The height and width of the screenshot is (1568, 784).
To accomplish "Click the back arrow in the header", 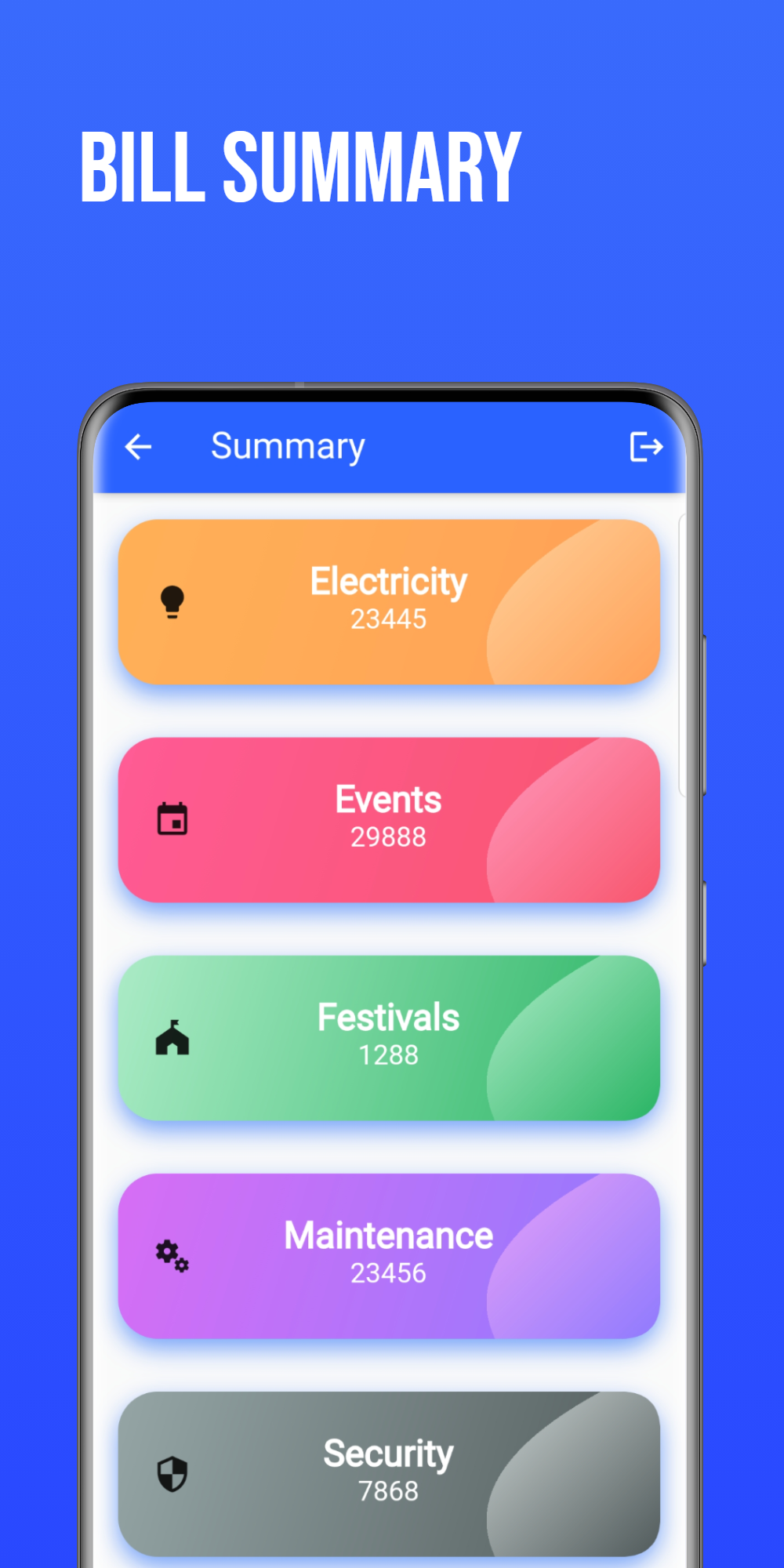I will click(x=138, y=445).
